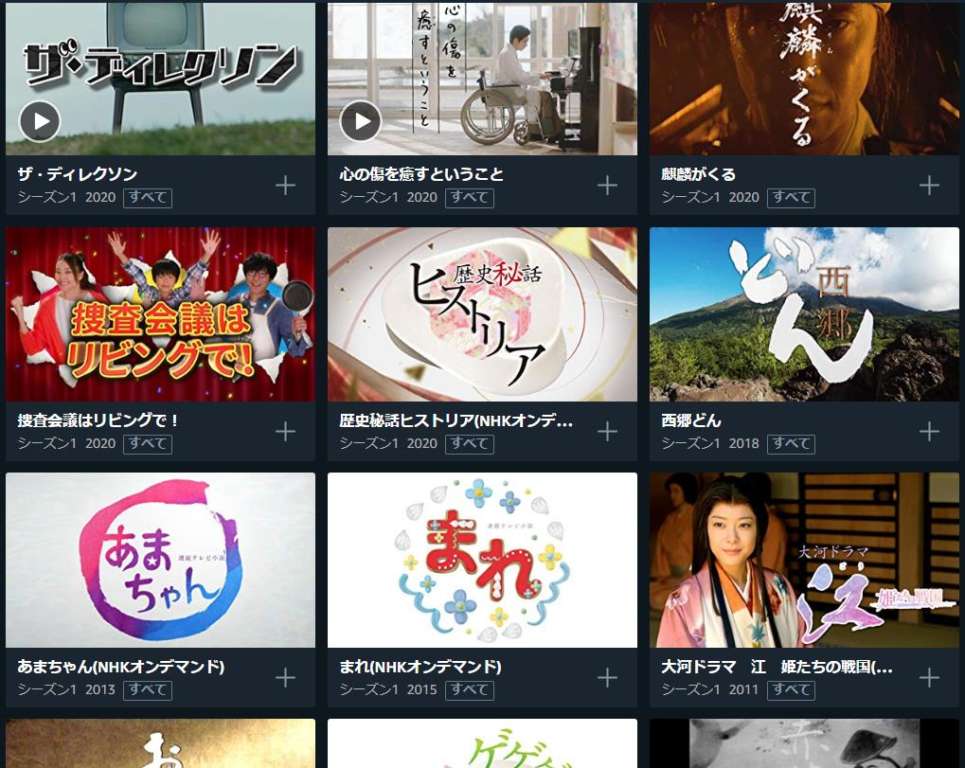Open the 西郷どん show card
Screen dimensions: 965x768
pyautogui.click(x=804, y=314)
